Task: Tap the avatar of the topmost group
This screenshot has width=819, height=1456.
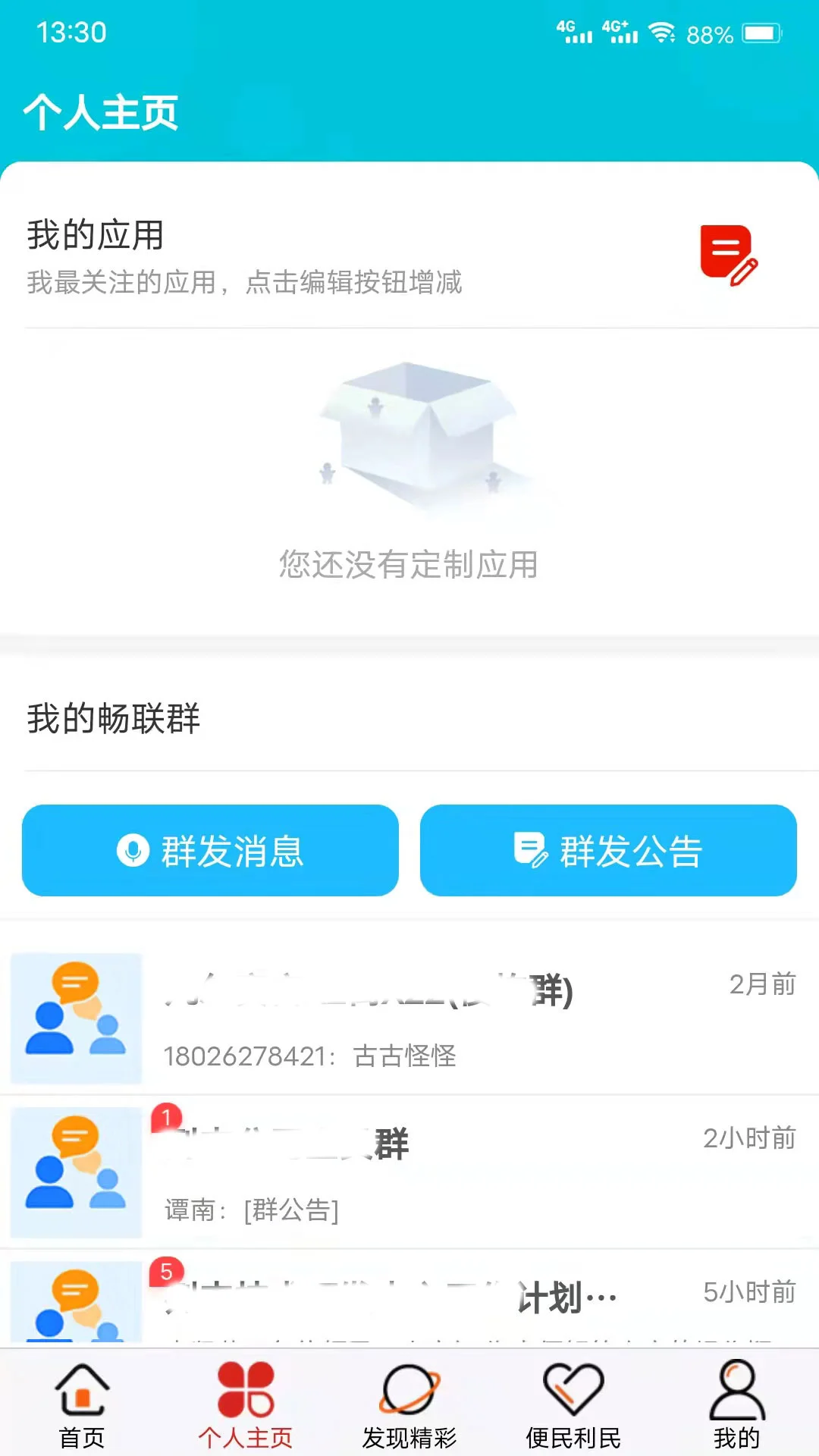Action: [x=74, y=1020]
